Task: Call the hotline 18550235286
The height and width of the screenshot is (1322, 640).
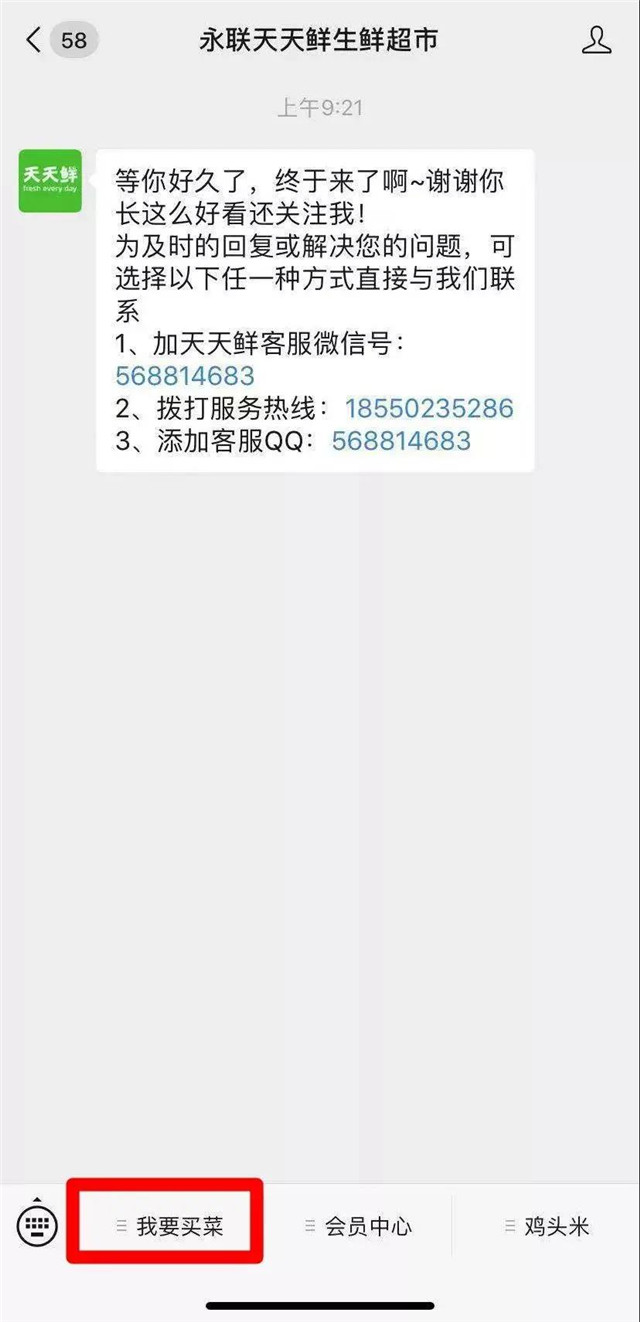Action: point(429,408)
